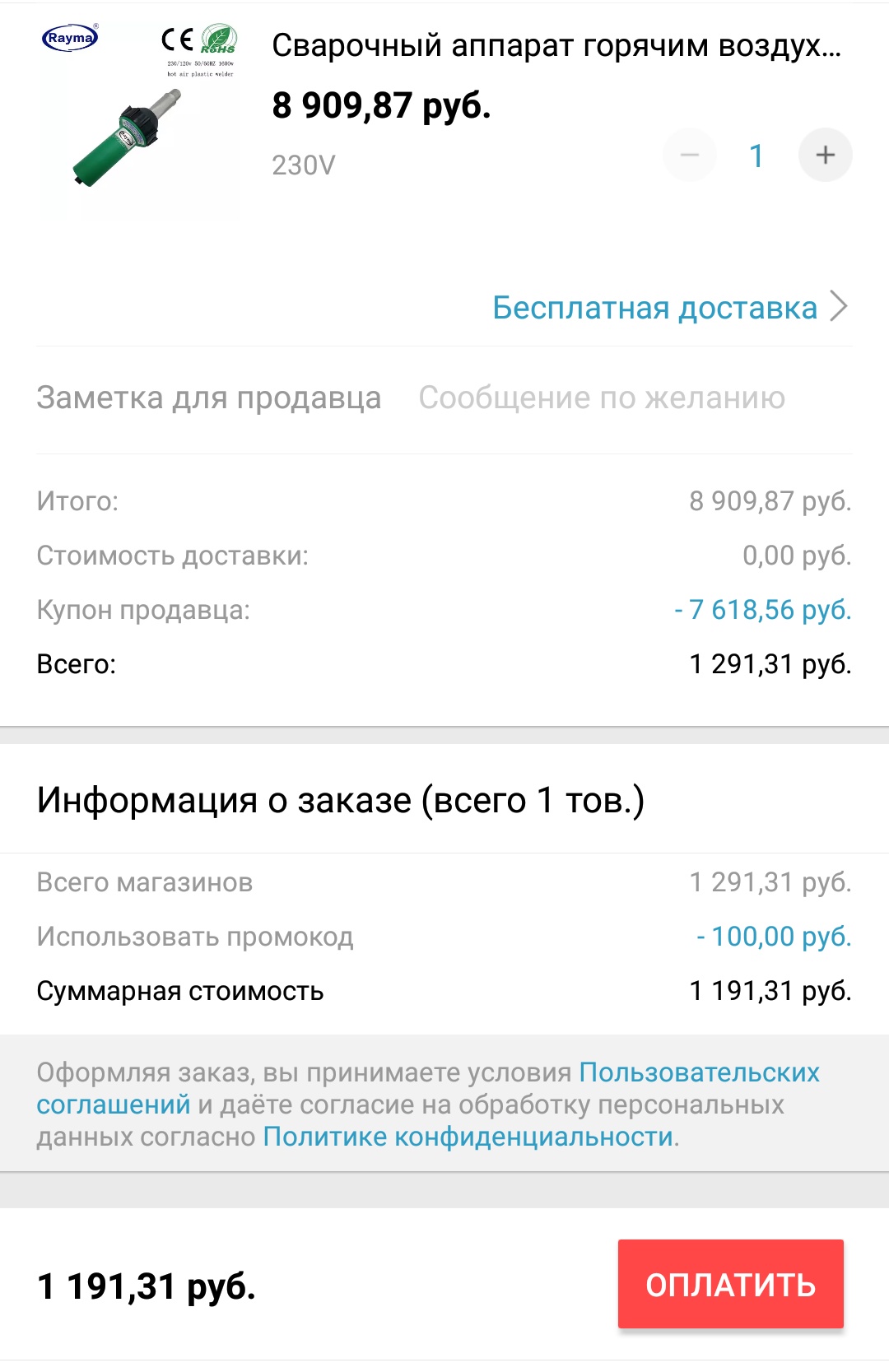Tap the Сообщение по желанию note field
The image size is (889, 1372).
point(601,398)
